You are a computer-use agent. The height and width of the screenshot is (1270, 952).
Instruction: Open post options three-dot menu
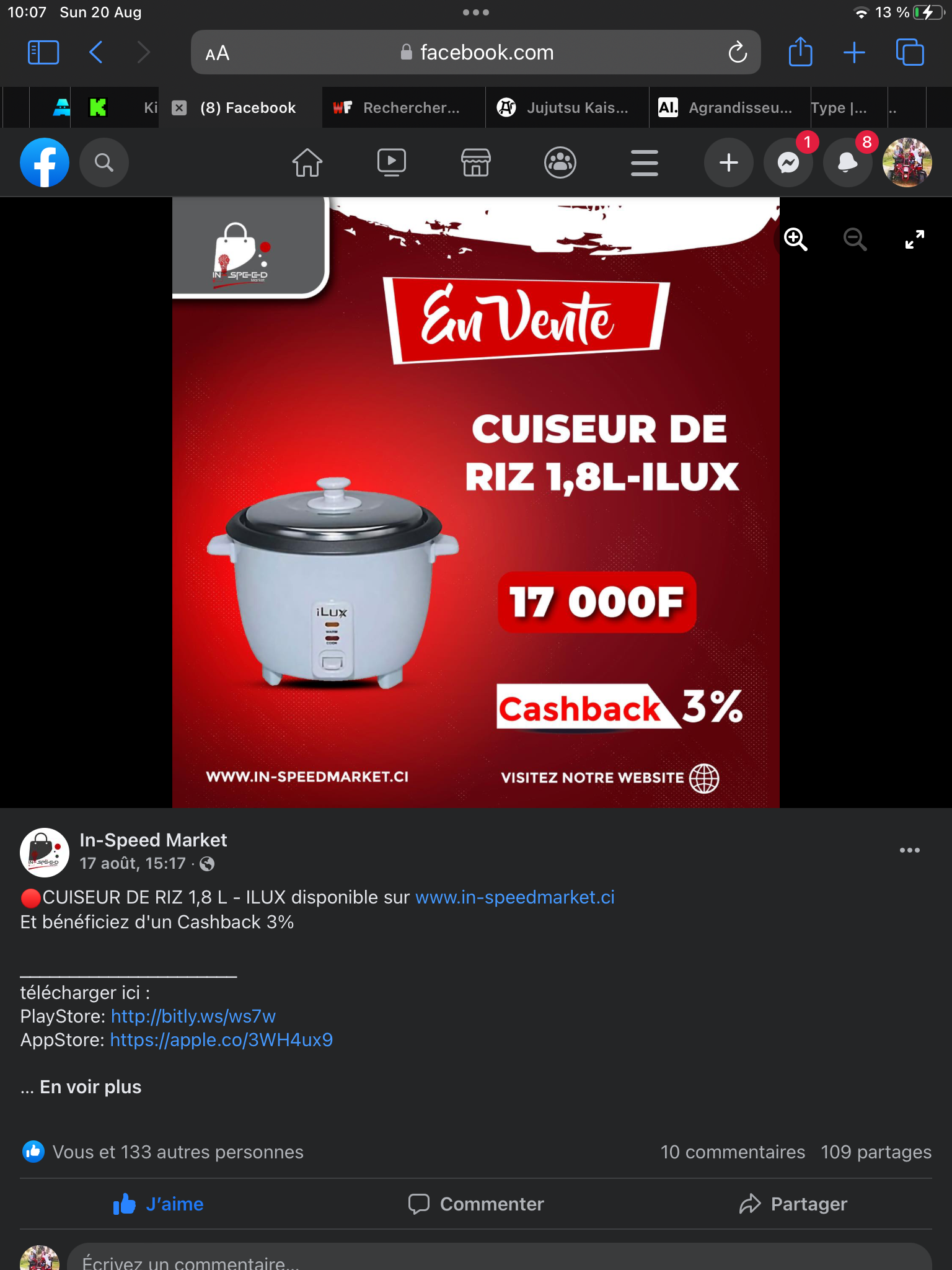(909, 850)
